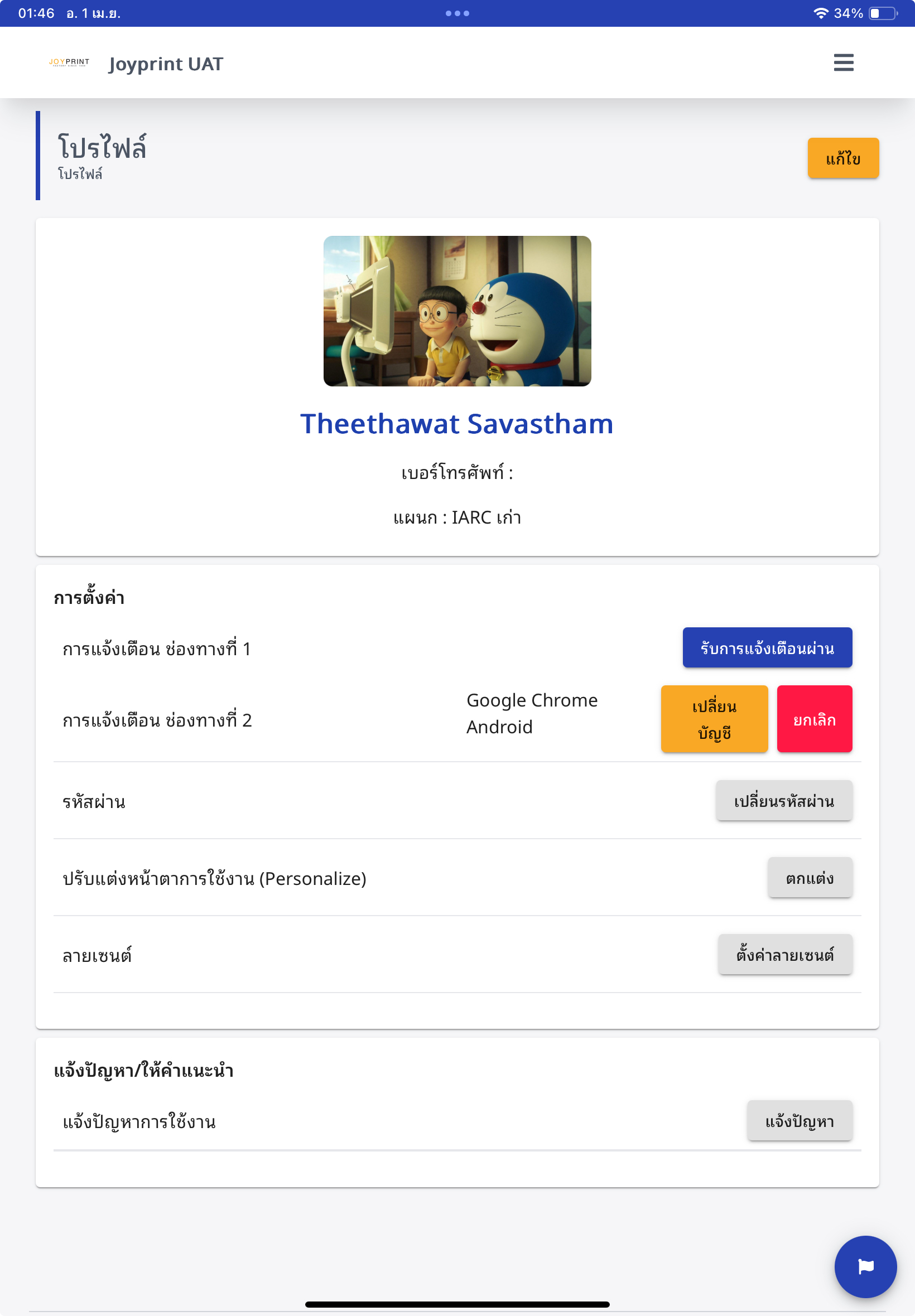Tap the floating flag button
915x1316 pixels.
pyautogui.click(x=865, y=1266)
